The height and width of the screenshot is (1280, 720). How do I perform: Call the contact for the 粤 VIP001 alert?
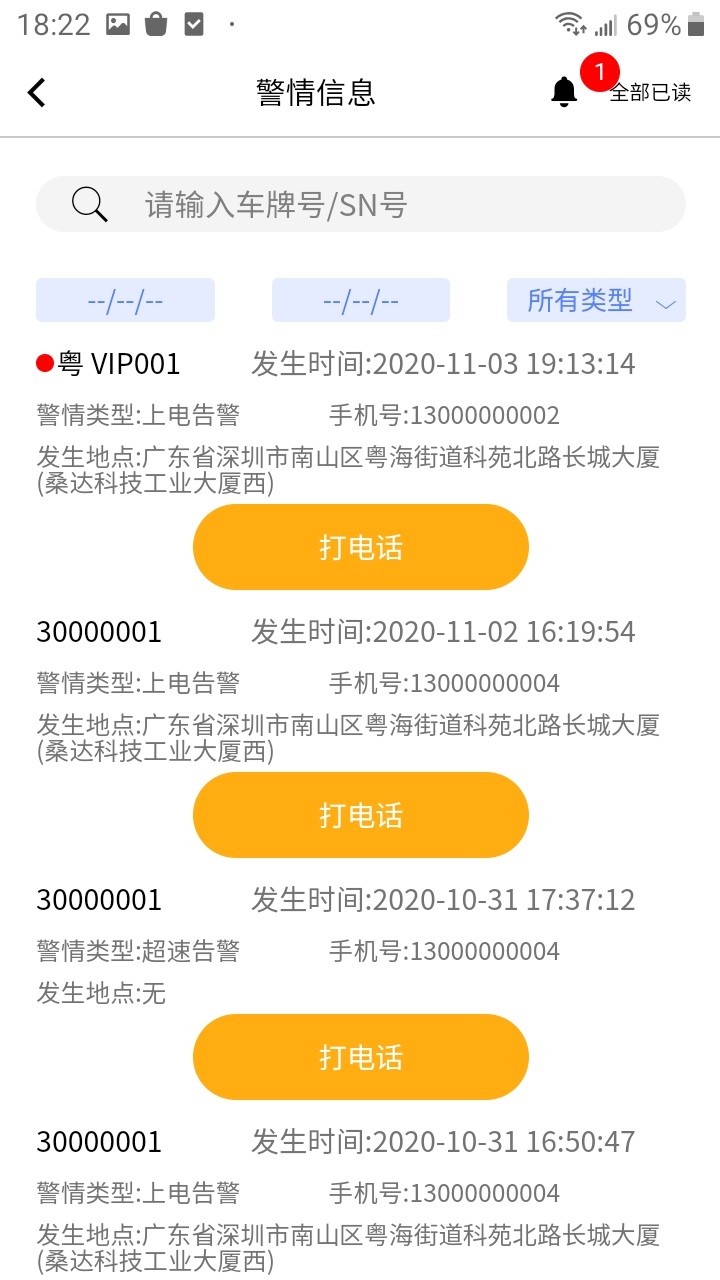360,547
